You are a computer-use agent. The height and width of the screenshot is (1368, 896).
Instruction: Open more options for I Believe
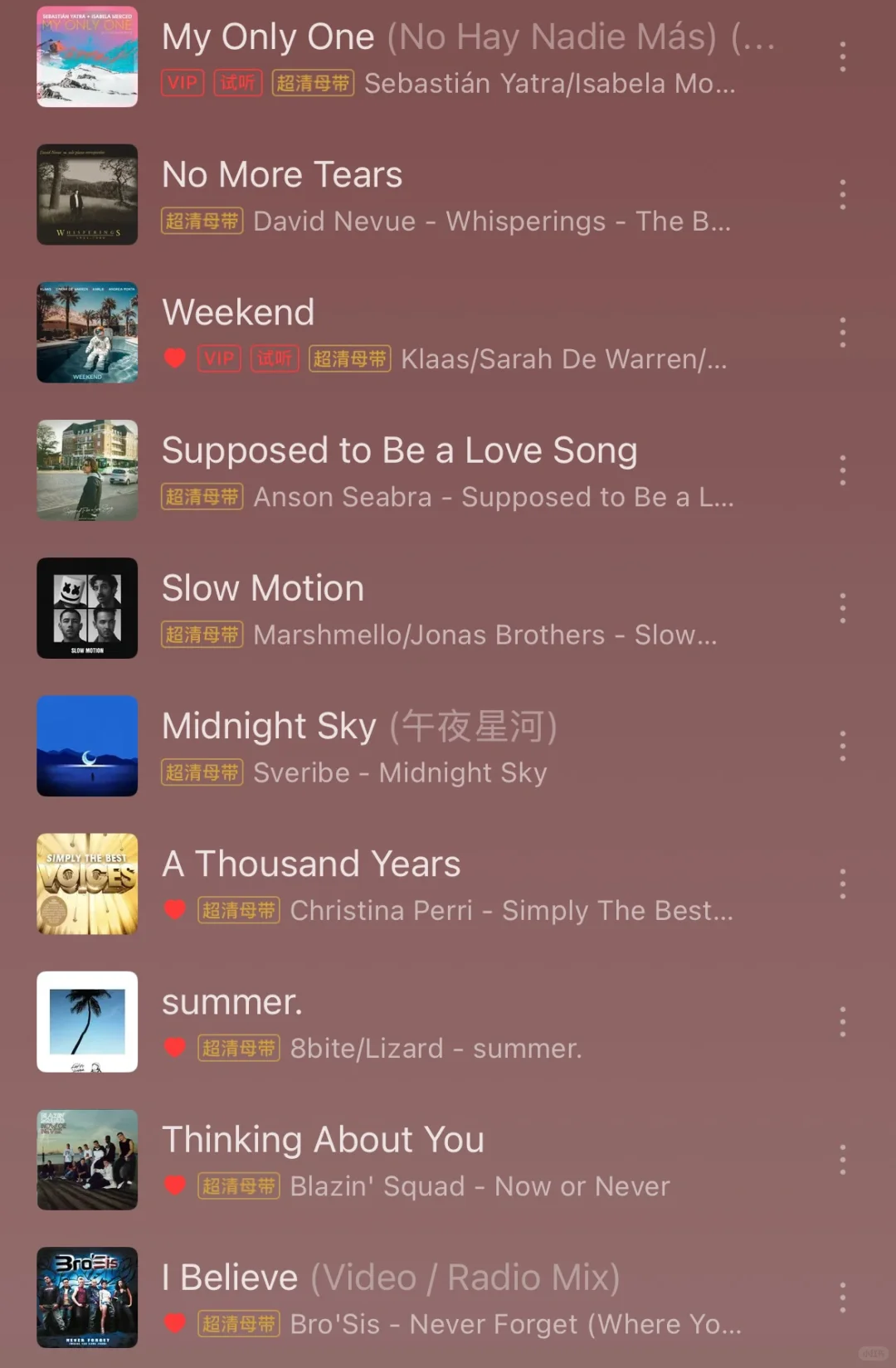click(x=842, y=1297)
